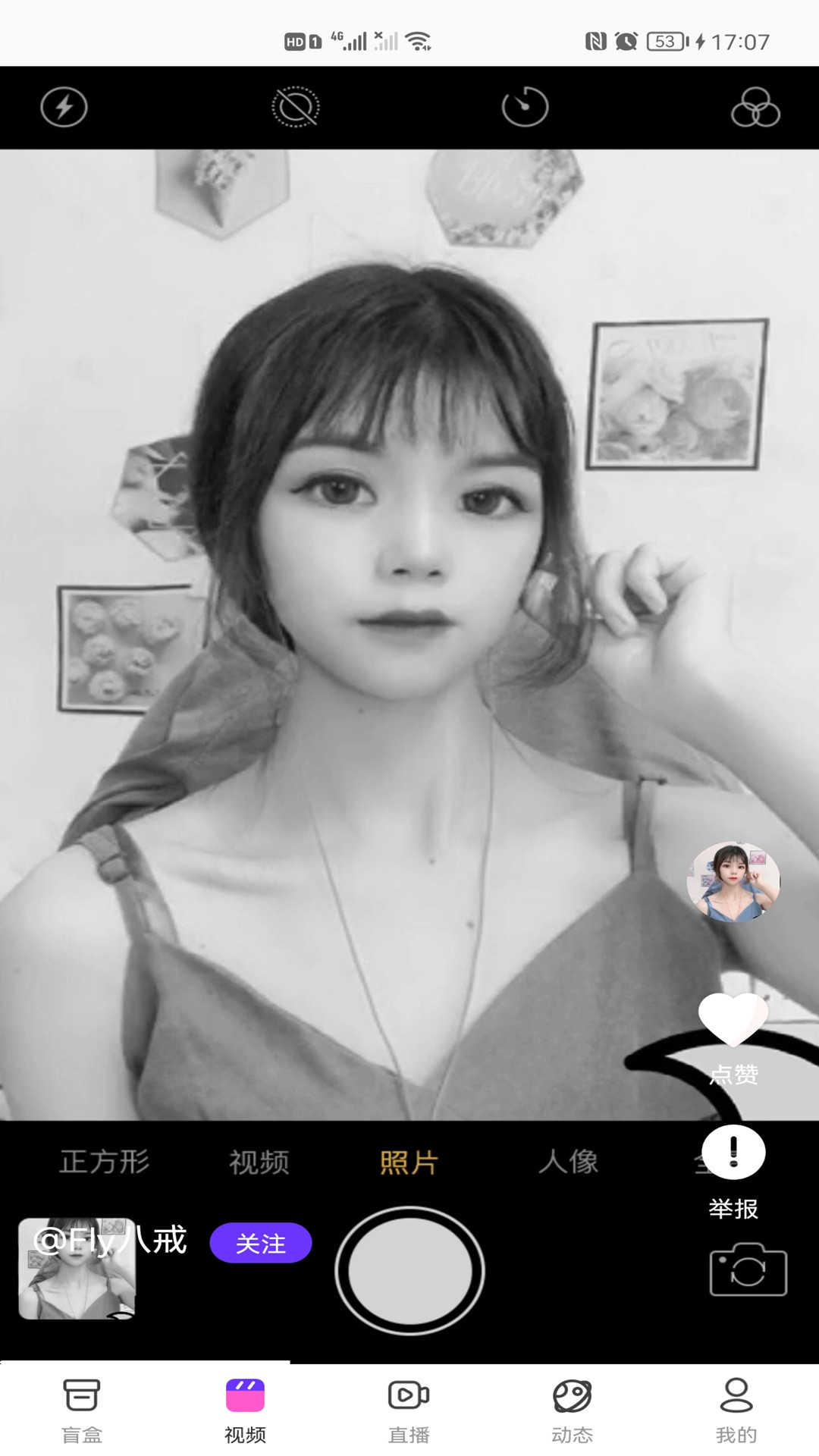Tap the disabled live-photo icon
This screenshot has width=819, height=1456.
[x=296, y=107]
